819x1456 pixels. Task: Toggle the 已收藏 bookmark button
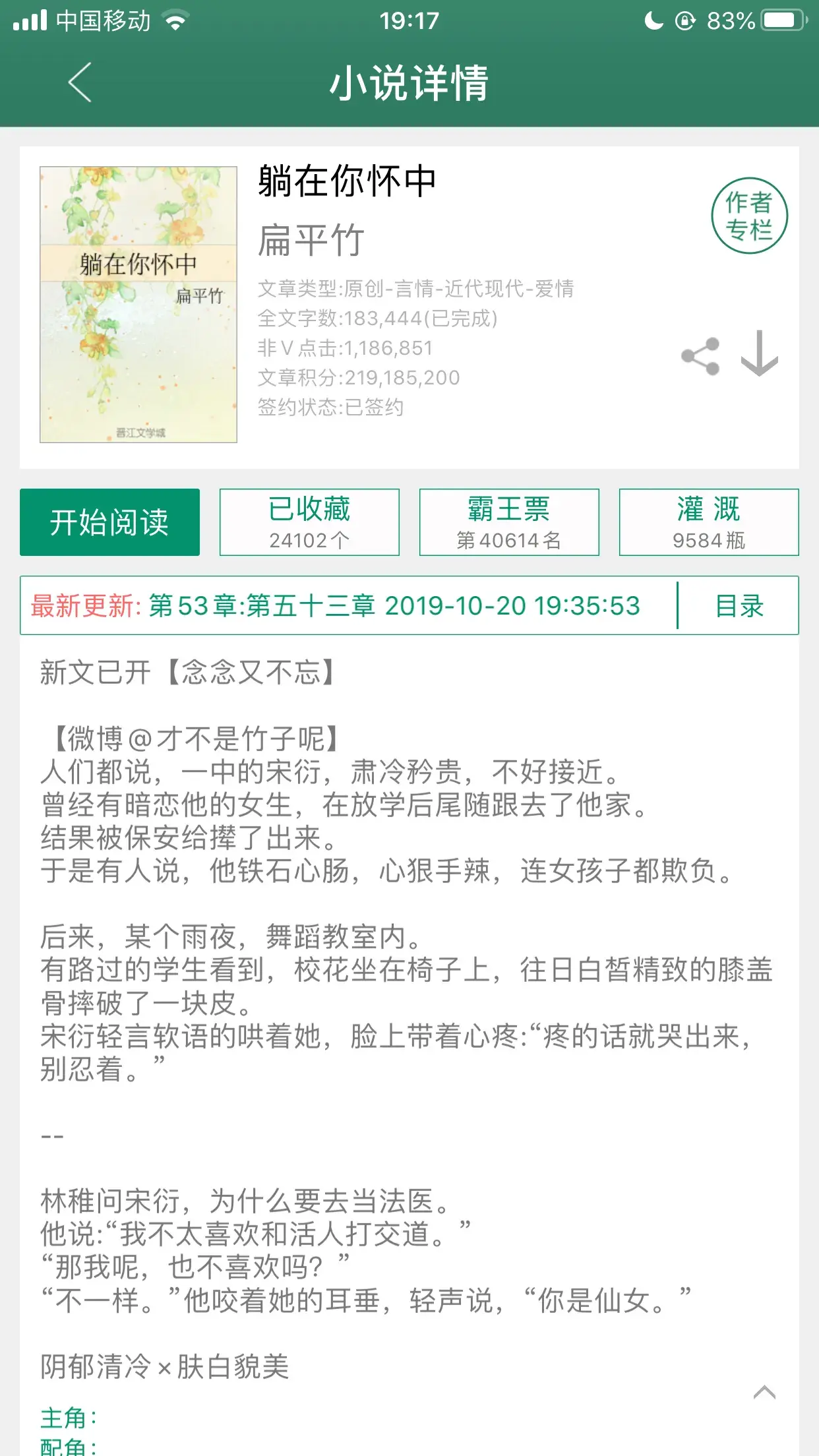309,522
